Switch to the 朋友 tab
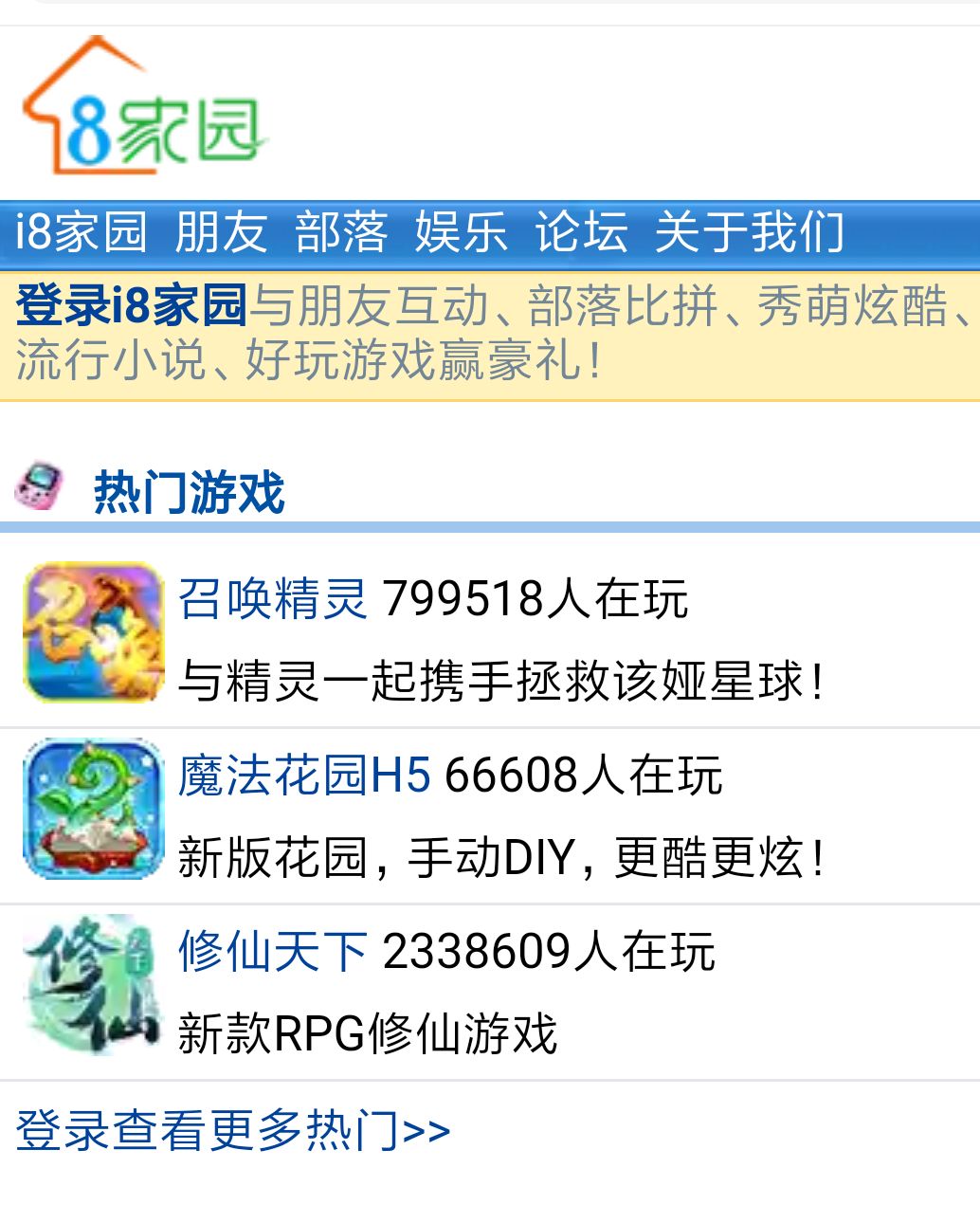Viewport: 980px width, 1223px height. pyautogui.click(x=221, y=232)
